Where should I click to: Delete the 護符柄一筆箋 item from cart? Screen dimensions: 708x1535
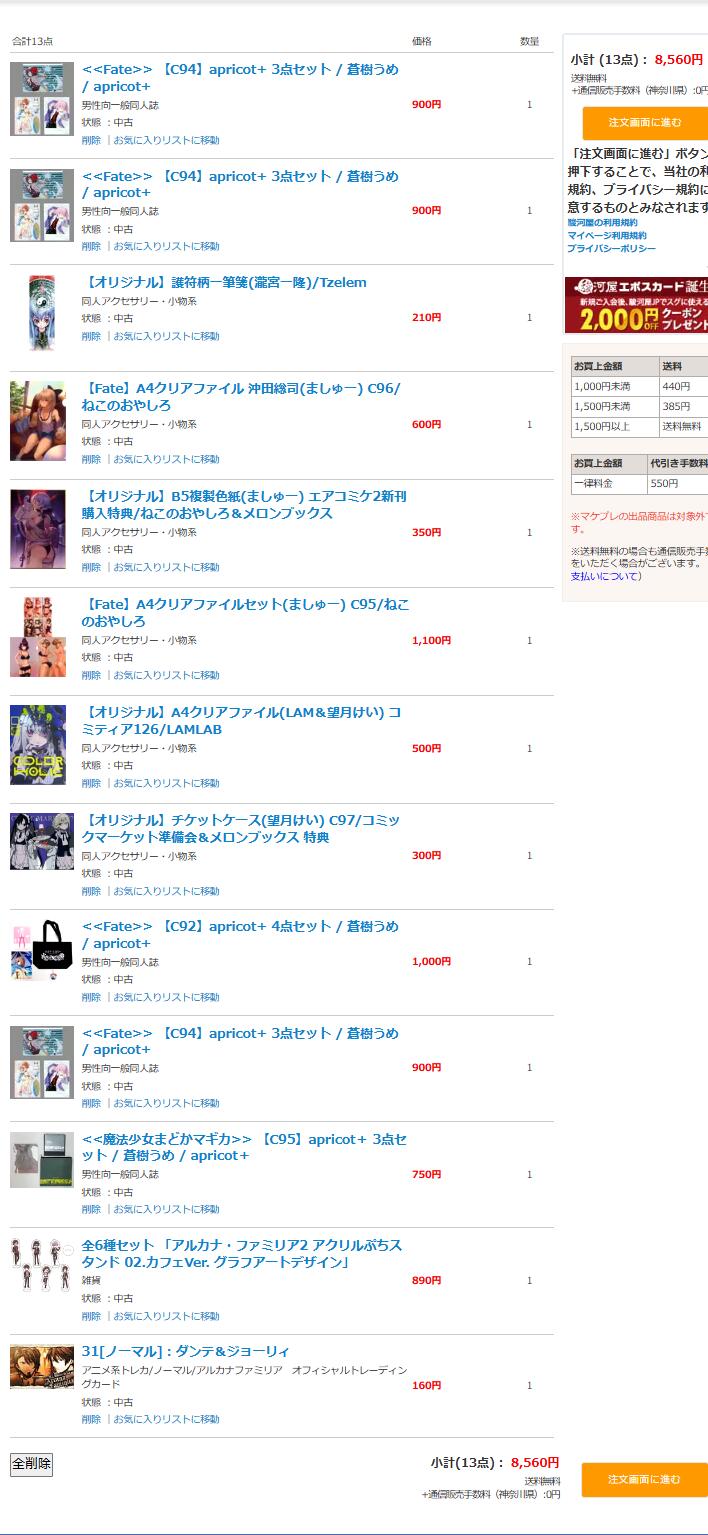[91, 336]
